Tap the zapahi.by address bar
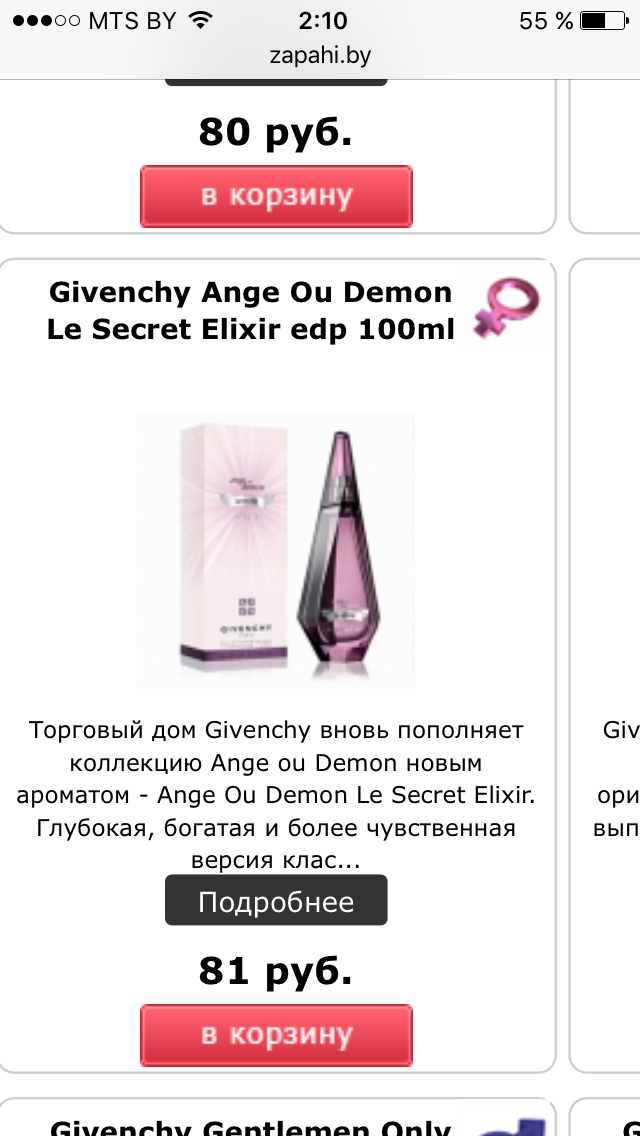Image resolution: width=640 pixels, height=1136 pixels. [320, 55]
